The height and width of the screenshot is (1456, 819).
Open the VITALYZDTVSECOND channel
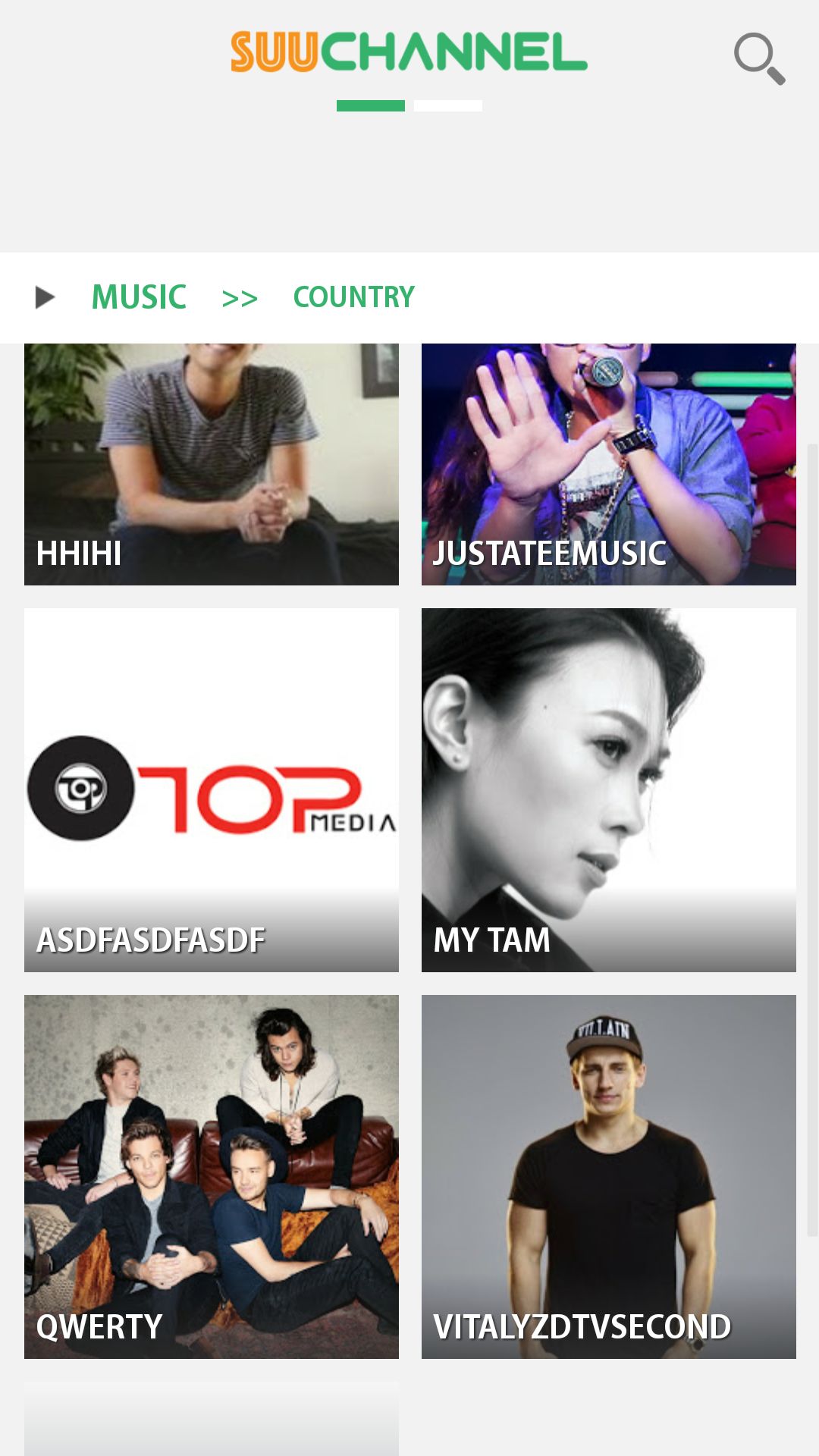(609, 1177)
